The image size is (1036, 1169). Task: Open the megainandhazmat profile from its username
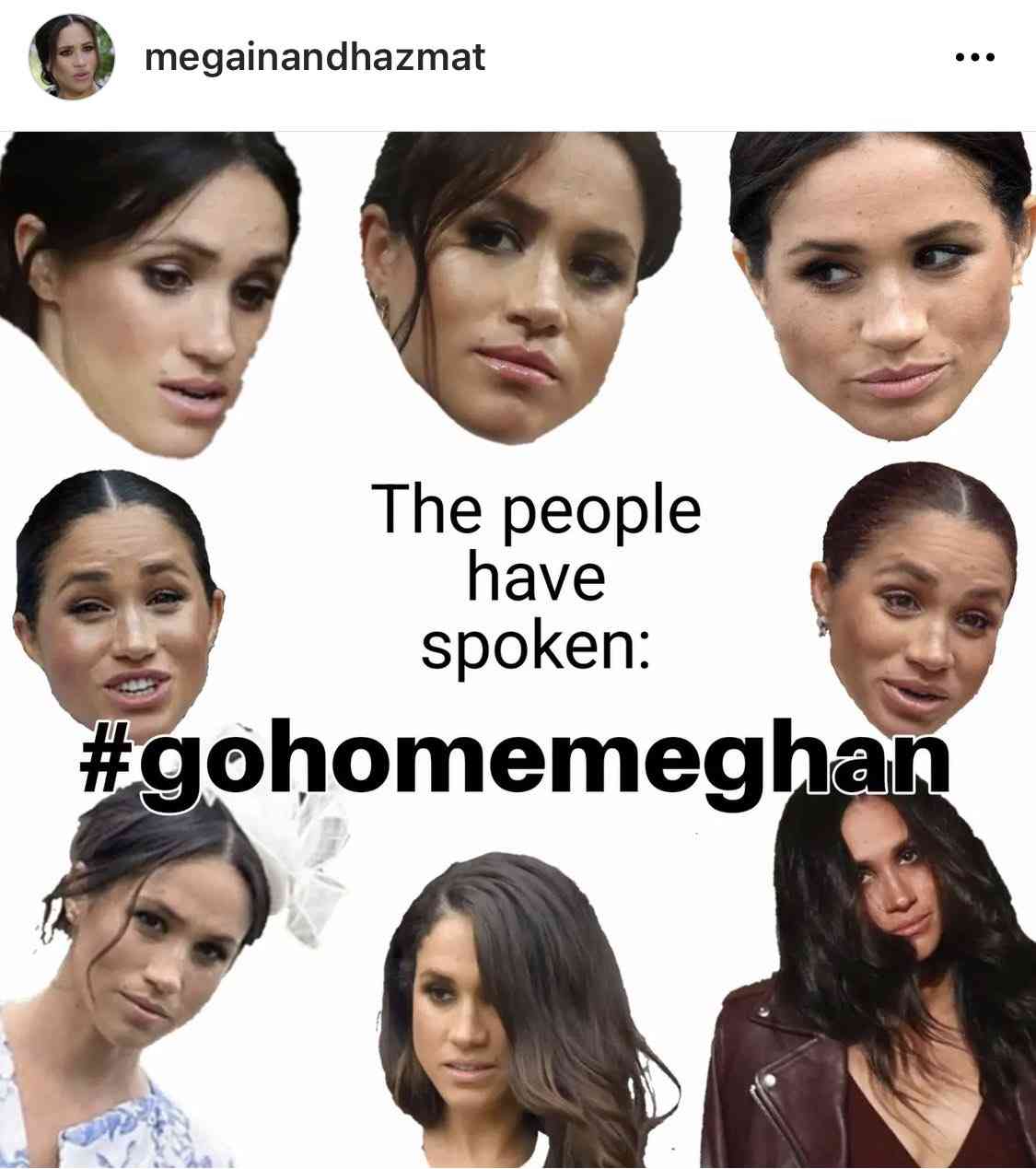click(315, 58)
